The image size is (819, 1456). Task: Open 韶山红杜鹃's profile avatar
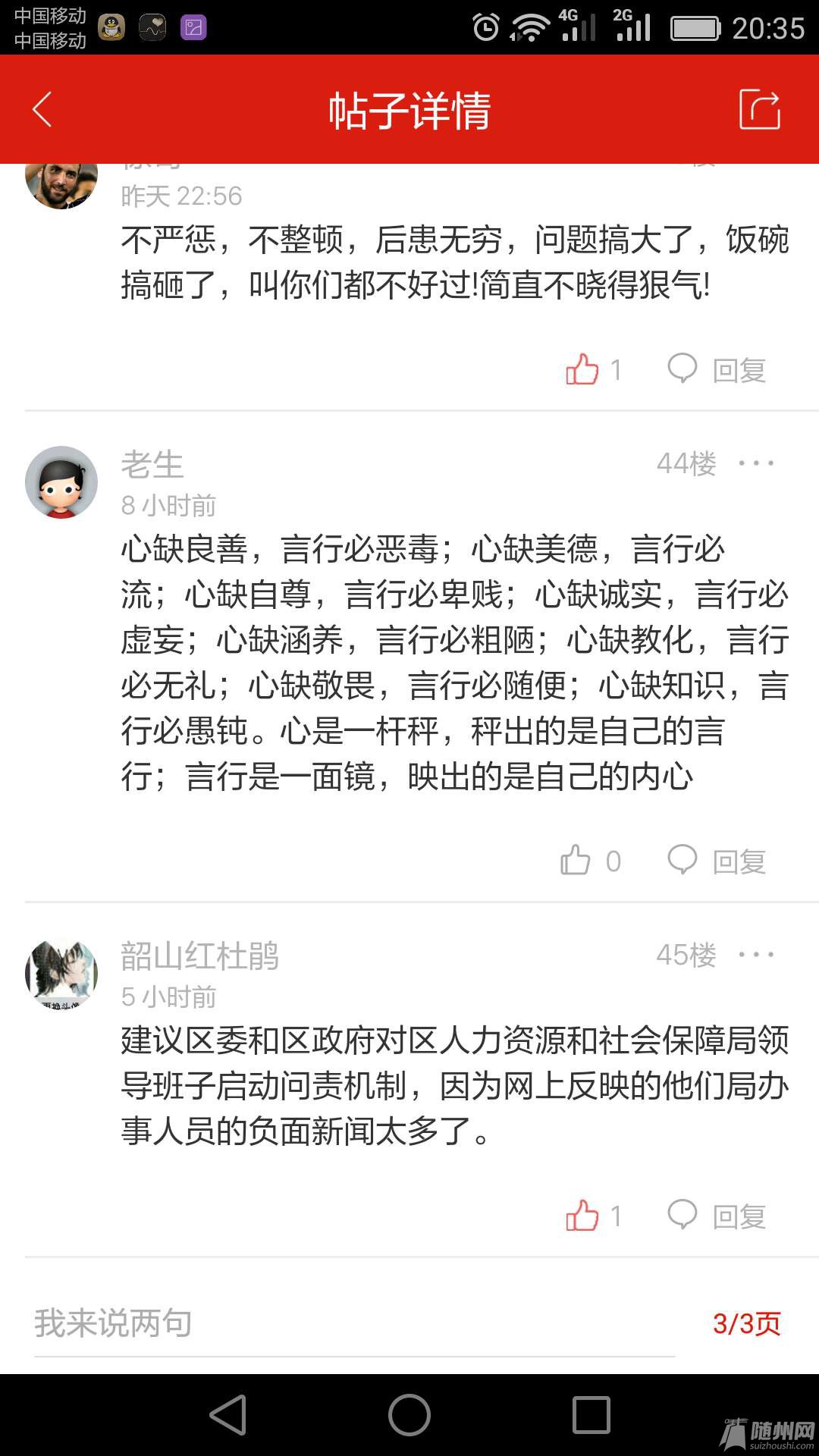pos(61,974)
